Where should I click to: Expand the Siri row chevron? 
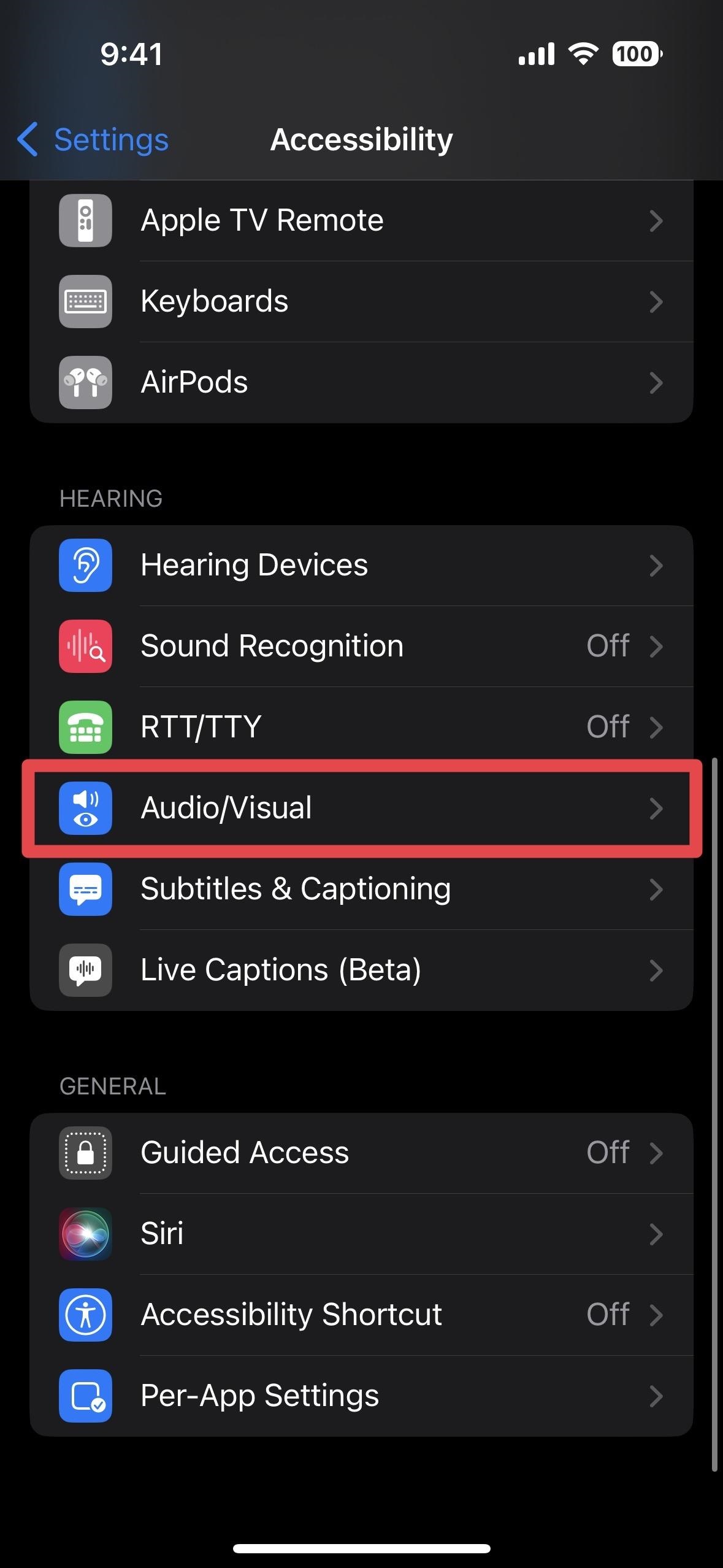657,1234
